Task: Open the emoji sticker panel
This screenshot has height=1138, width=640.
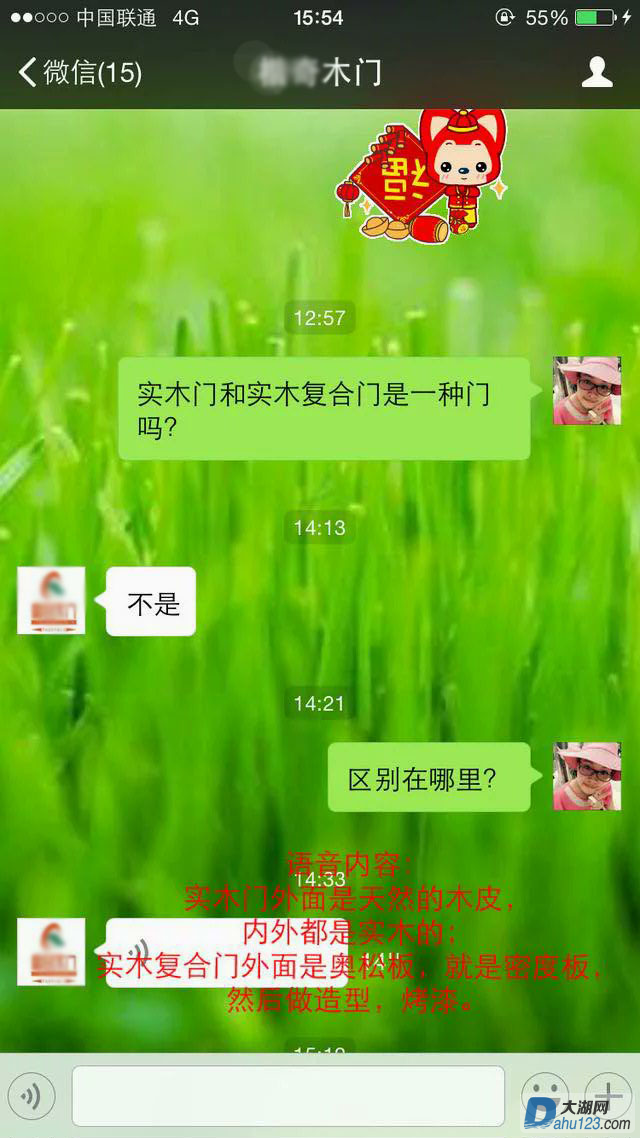Action: [545, 1093]
